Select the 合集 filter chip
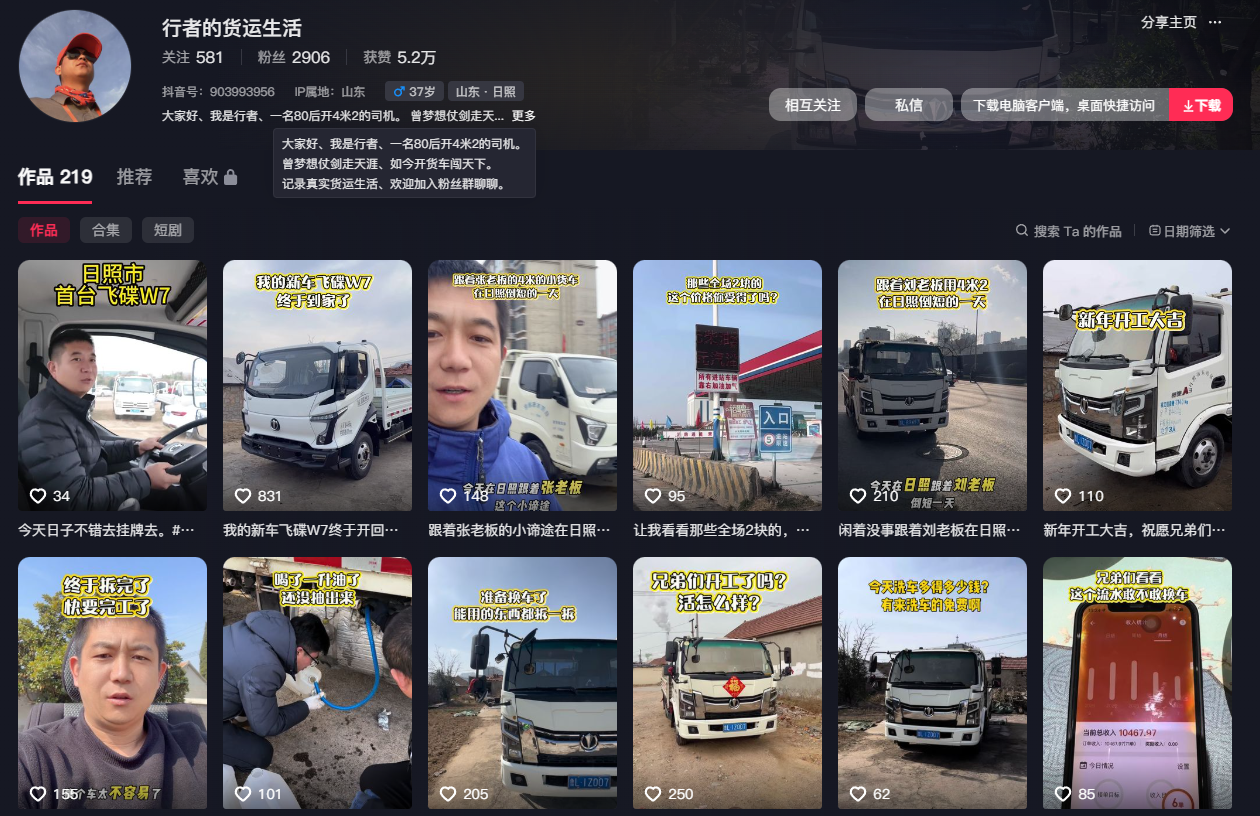The image size is (1260, 816). 105,230
